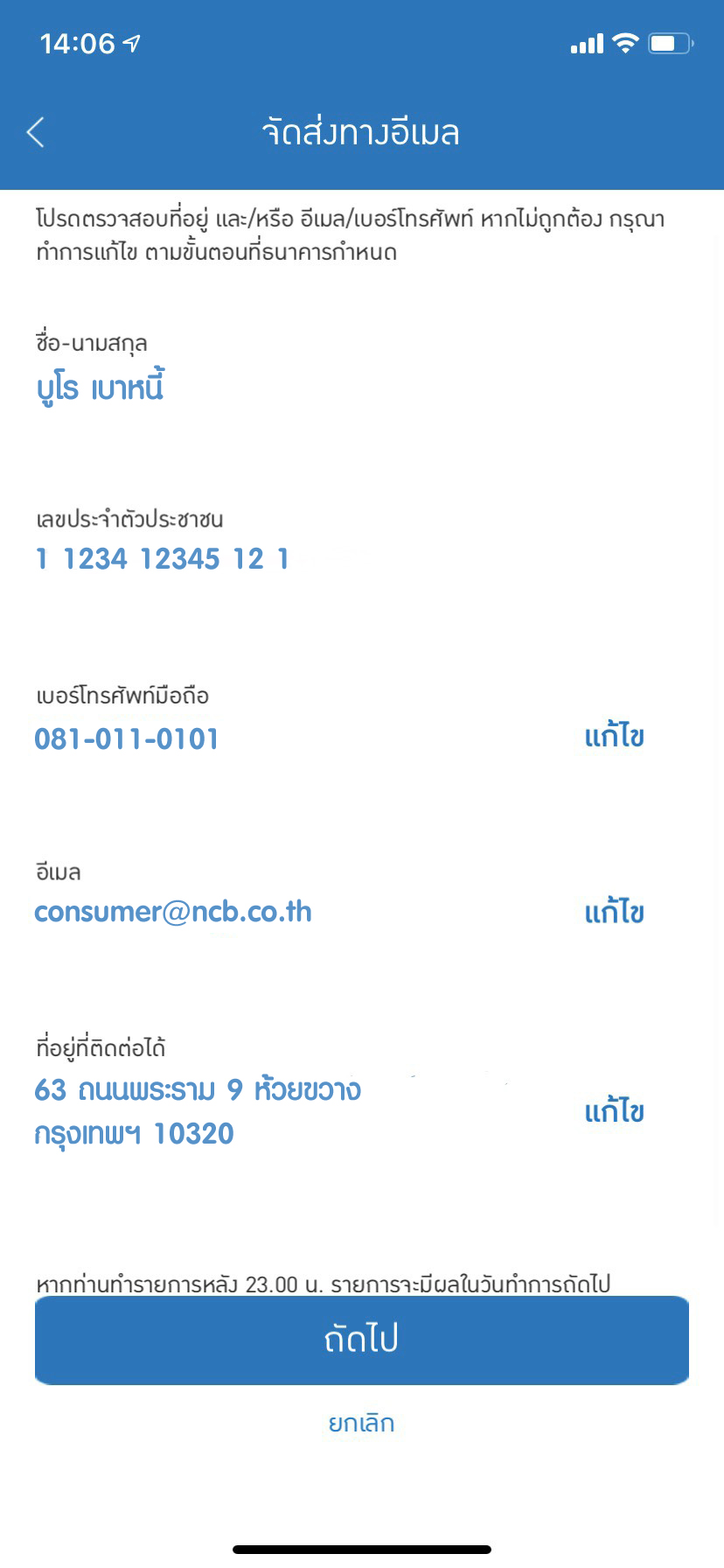Edit the mobile phone number 081-011-0101
The width and height of the screenshot is (724, 1568).
[614, 736]
